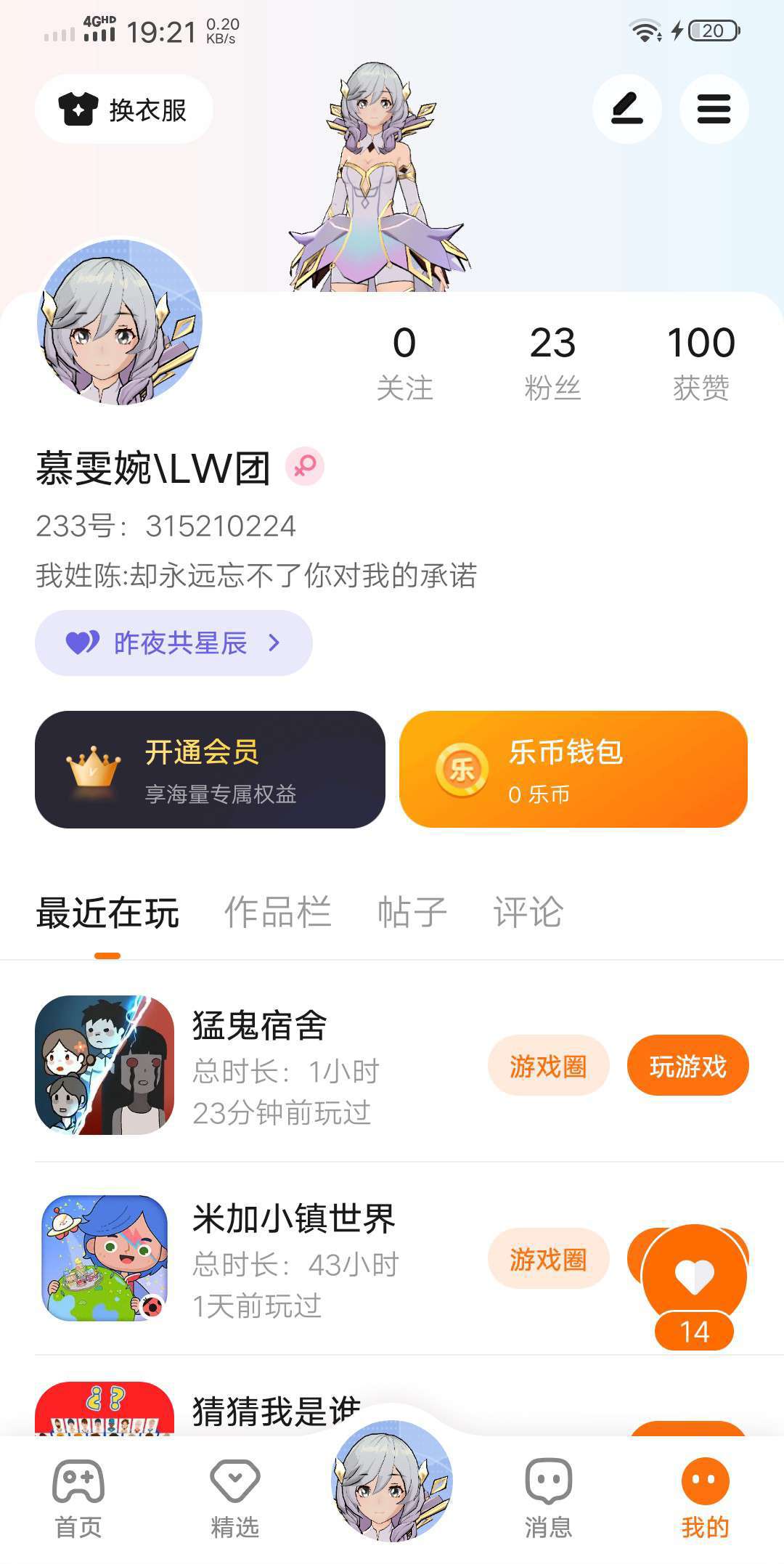
Task: Go to the 首页 home tab
Action: (78, 1499)
